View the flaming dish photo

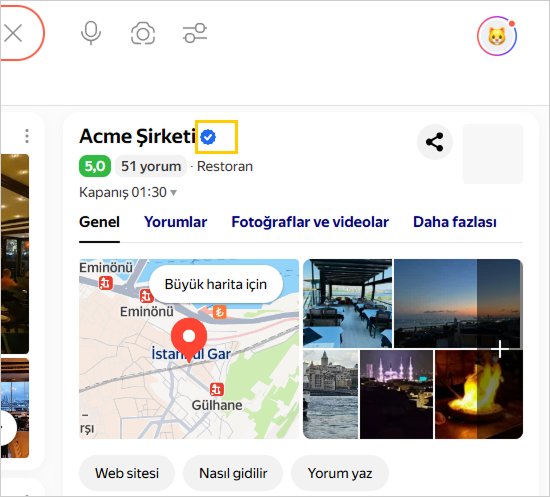479,394
